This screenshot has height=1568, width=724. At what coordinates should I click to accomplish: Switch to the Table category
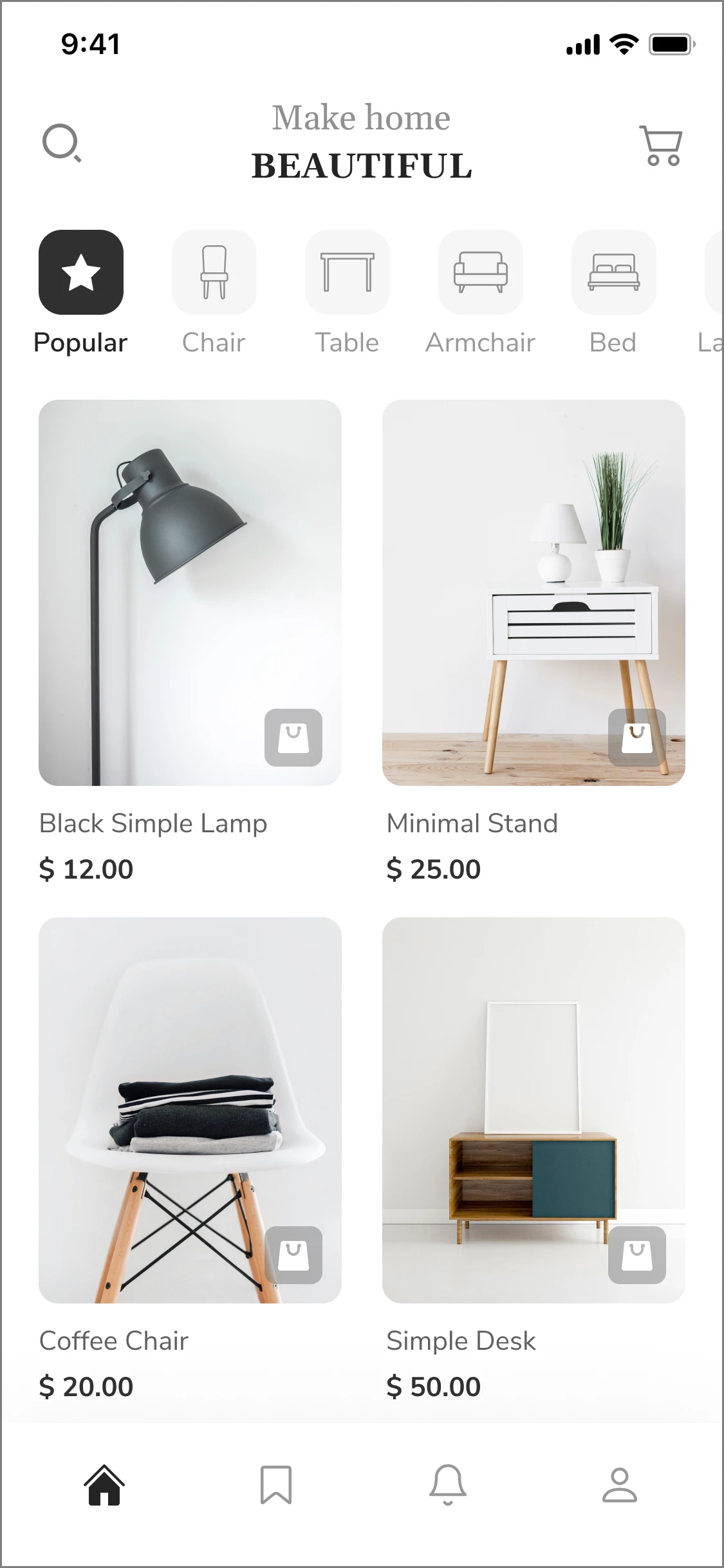click(x=347, y=273)
